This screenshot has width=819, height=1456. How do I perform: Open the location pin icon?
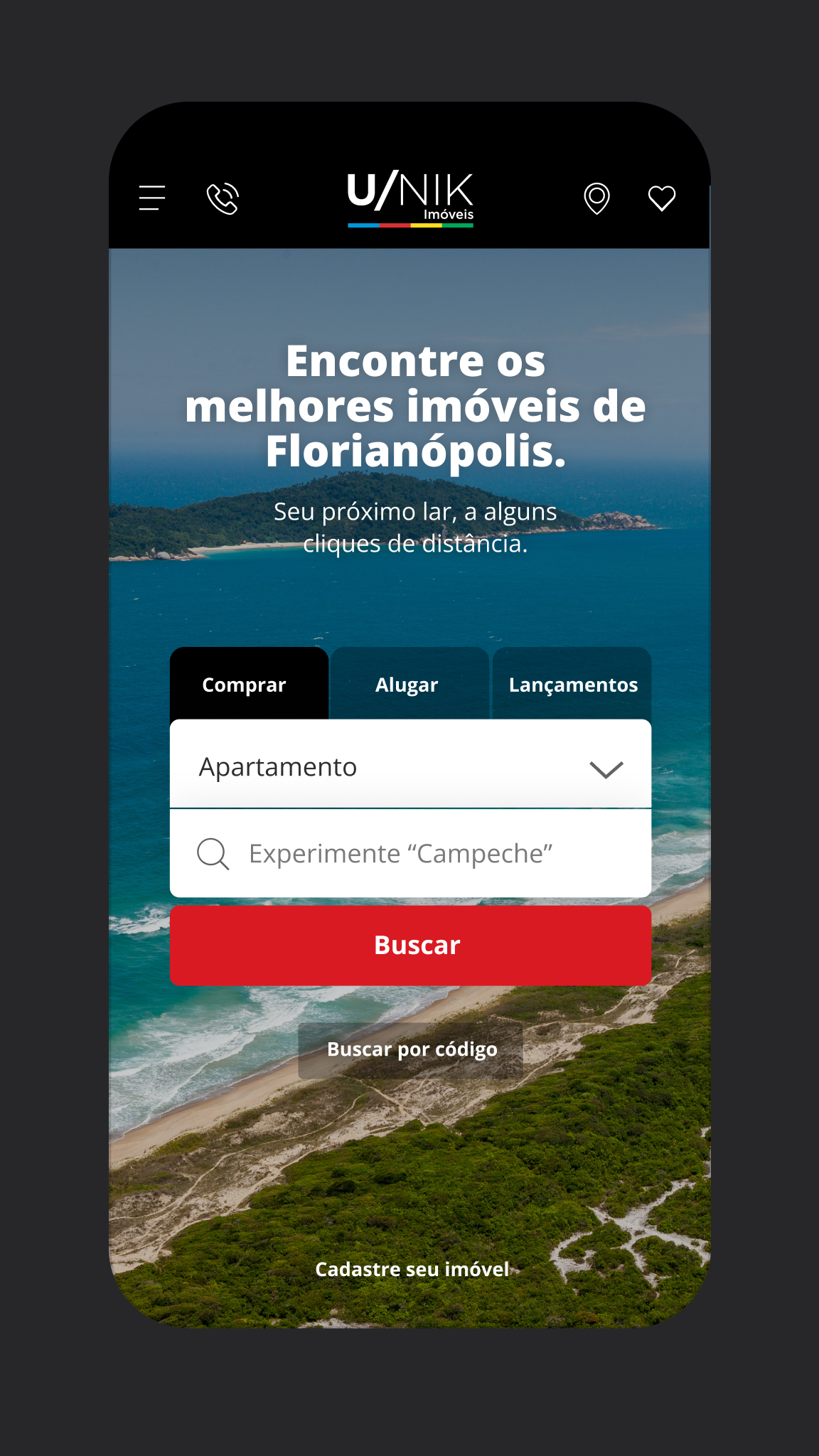click(596, 198)
